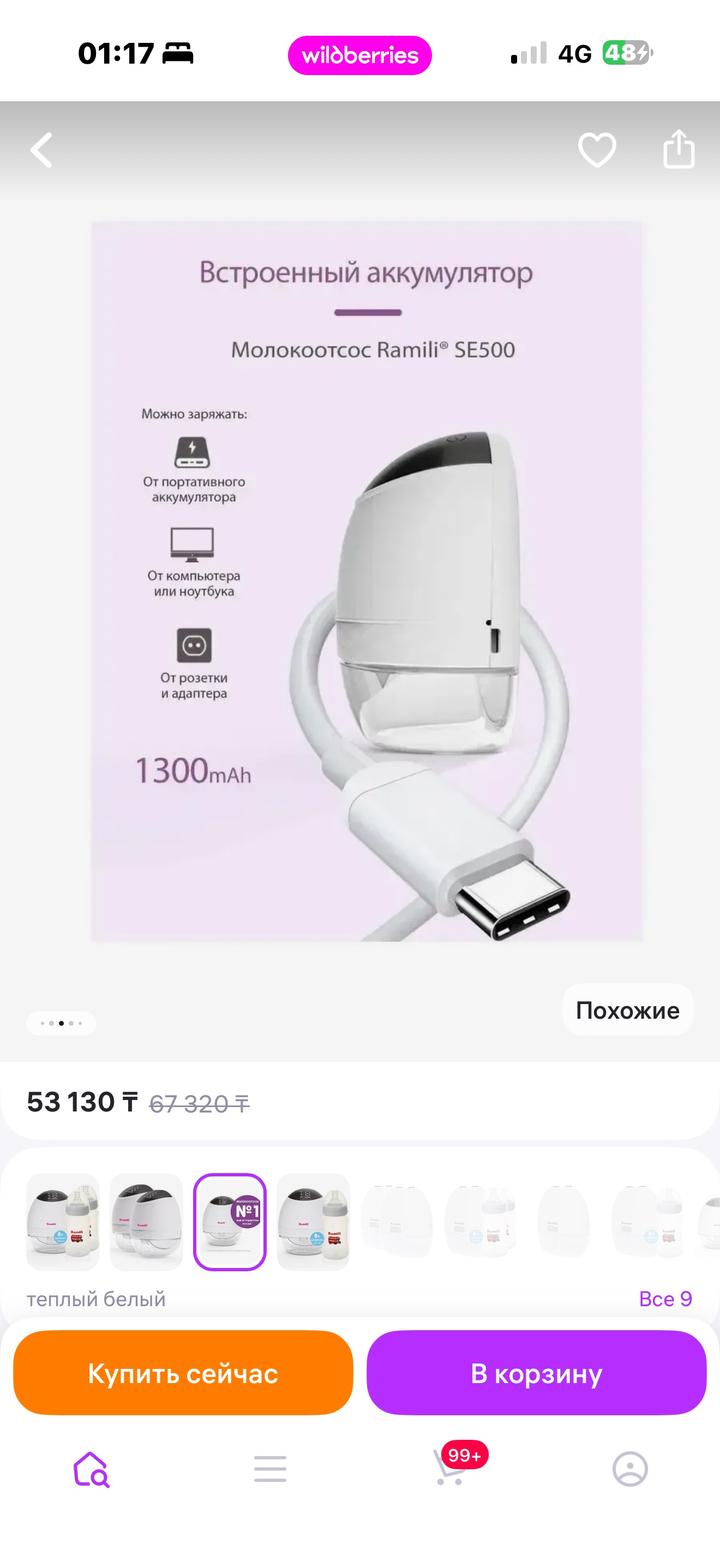This screenshot has width=720, height=1564.
Task: Open the catalog menu tab
Action: (270, 1469)
